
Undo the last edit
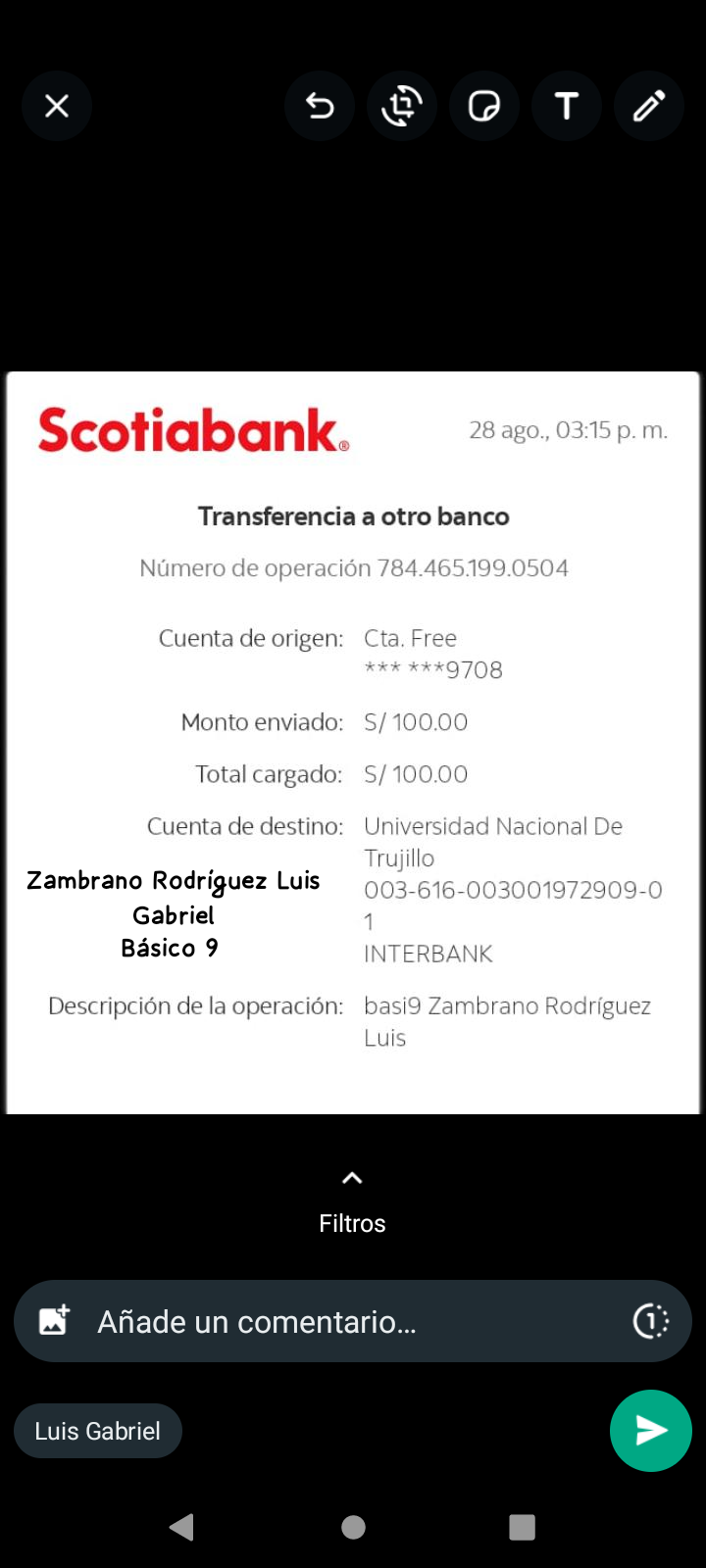coord(320,106)
